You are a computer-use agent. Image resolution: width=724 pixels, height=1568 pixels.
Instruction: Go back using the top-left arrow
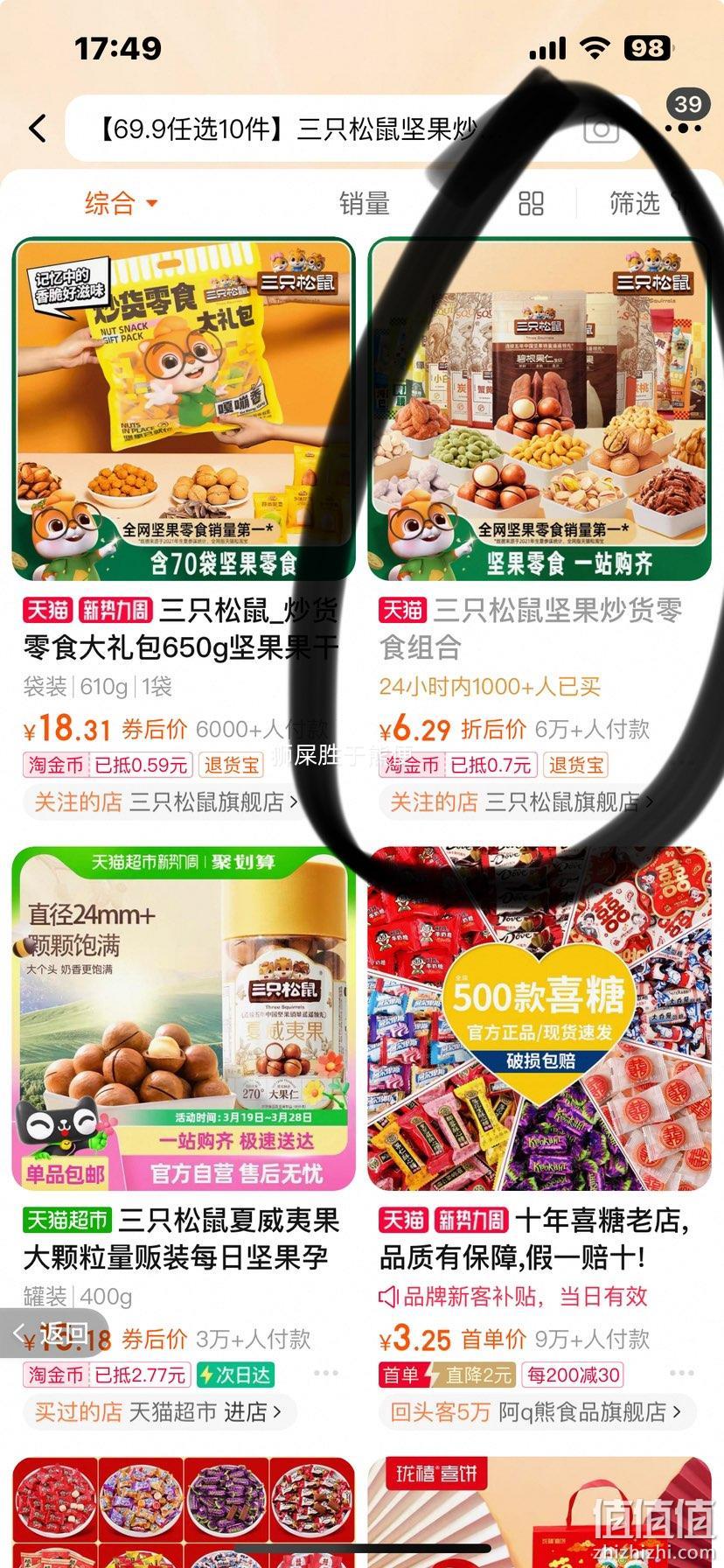[x=38, y=129]
